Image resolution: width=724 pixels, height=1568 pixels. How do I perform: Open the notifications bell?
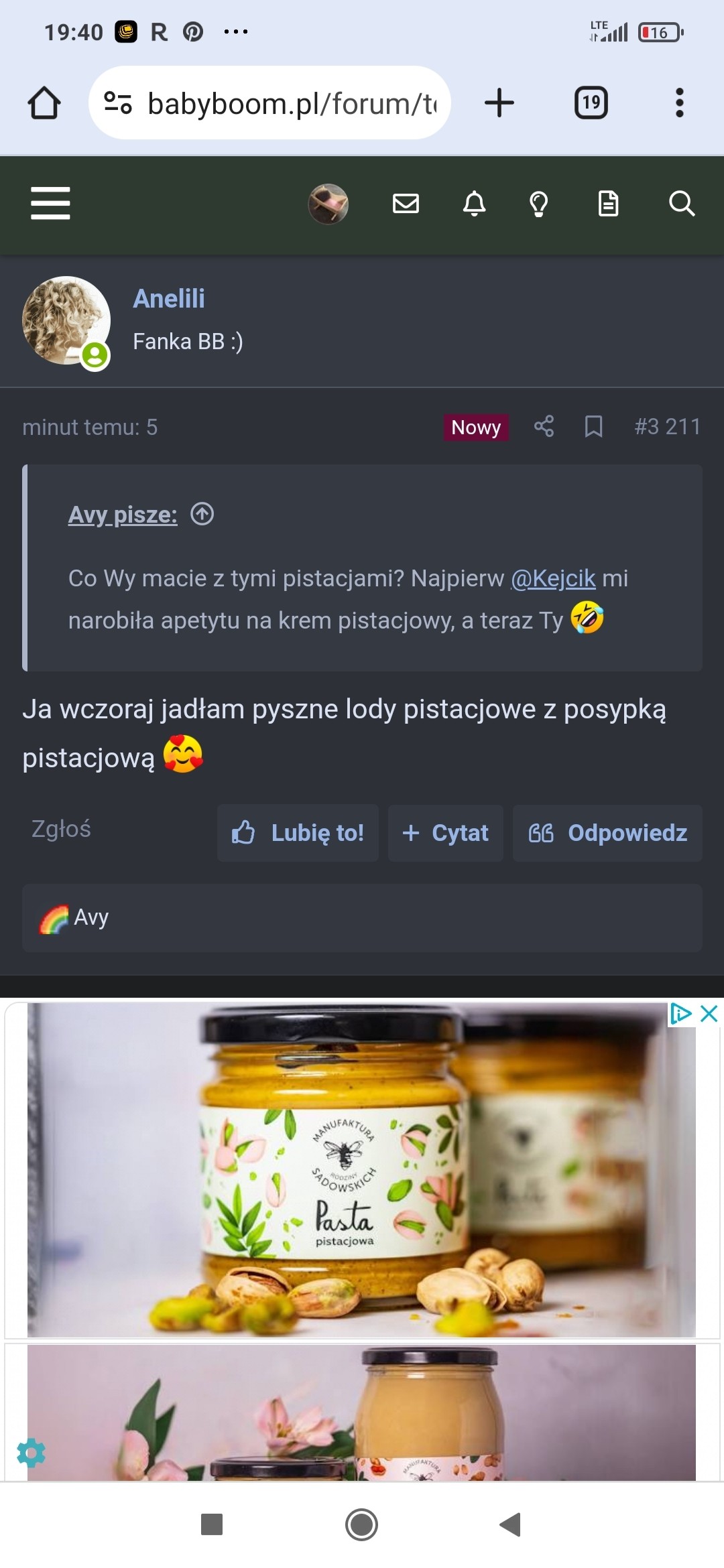(474, 203)
